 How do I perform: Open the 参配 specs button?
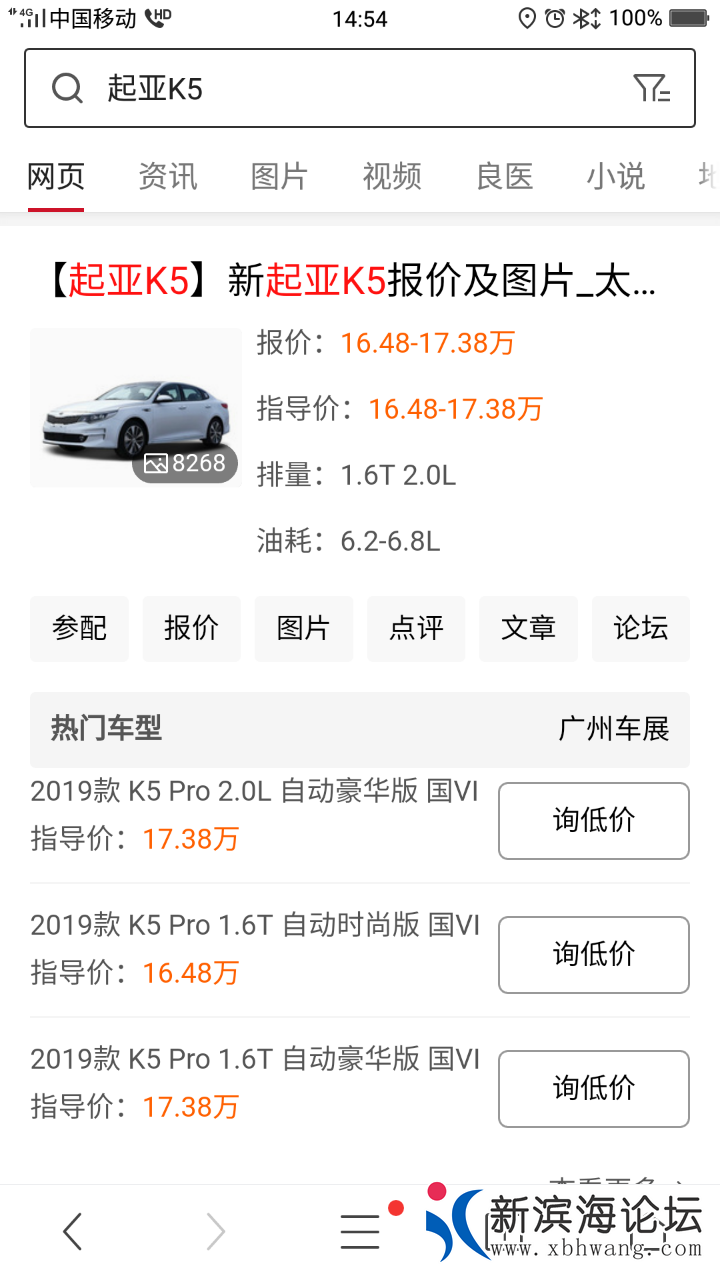pyautogui.click(x=79, y=629)
